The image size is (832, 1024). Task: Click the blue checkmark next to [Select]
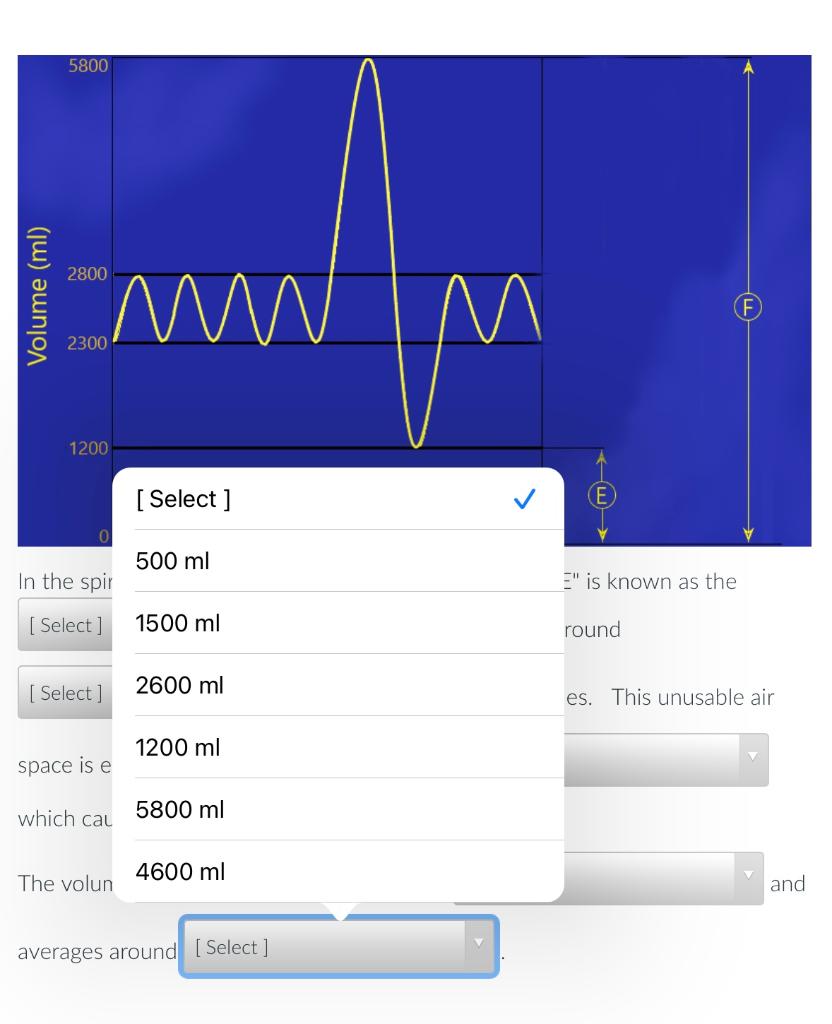pyautogui.click(x=523, y=499)
